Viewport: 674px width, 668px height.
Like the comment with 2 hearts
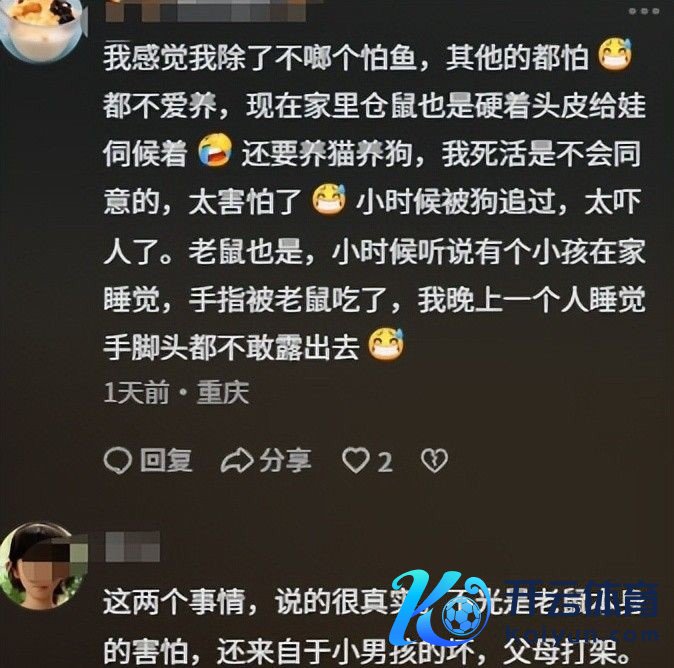tap(367, 460)
